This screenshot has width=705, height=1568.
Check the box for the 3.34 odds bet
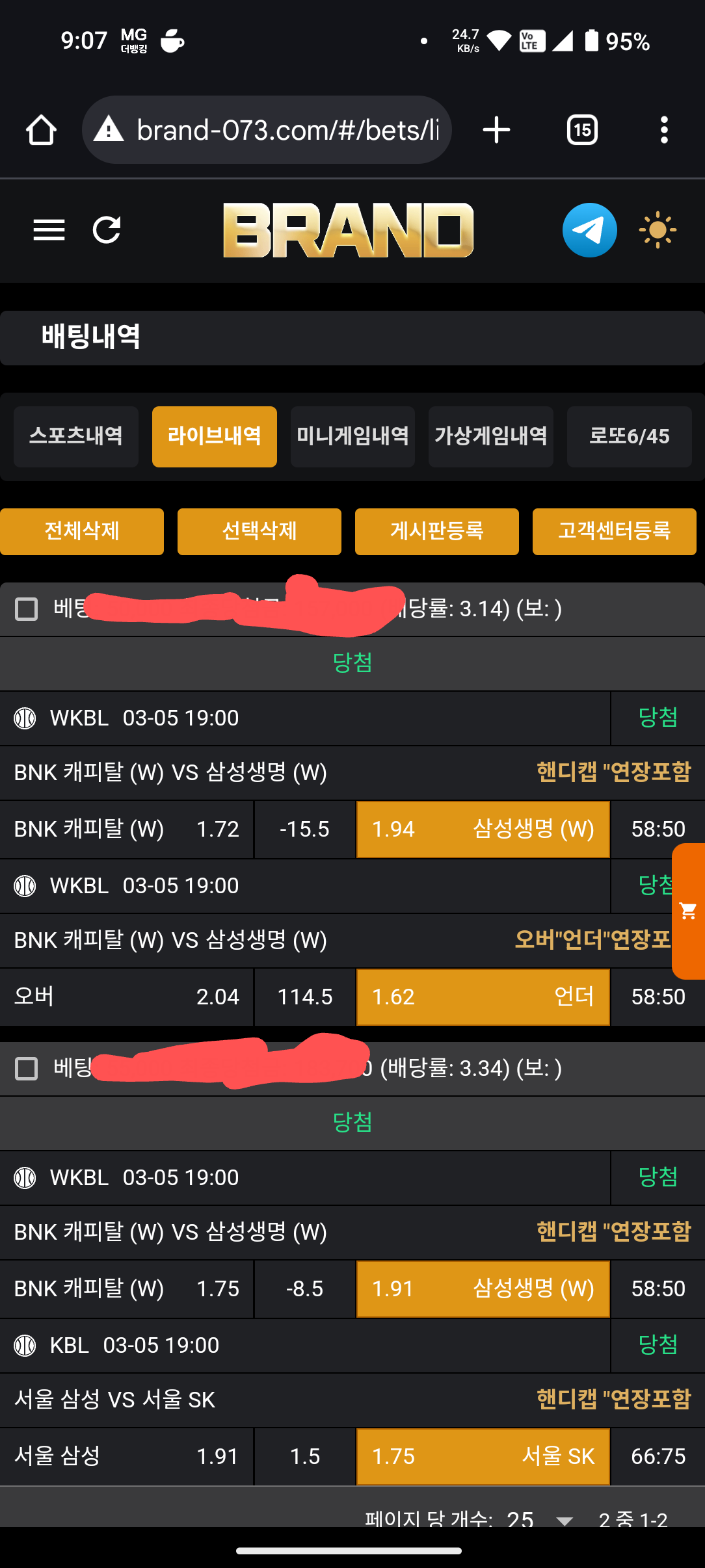[x=26, y=1068]
